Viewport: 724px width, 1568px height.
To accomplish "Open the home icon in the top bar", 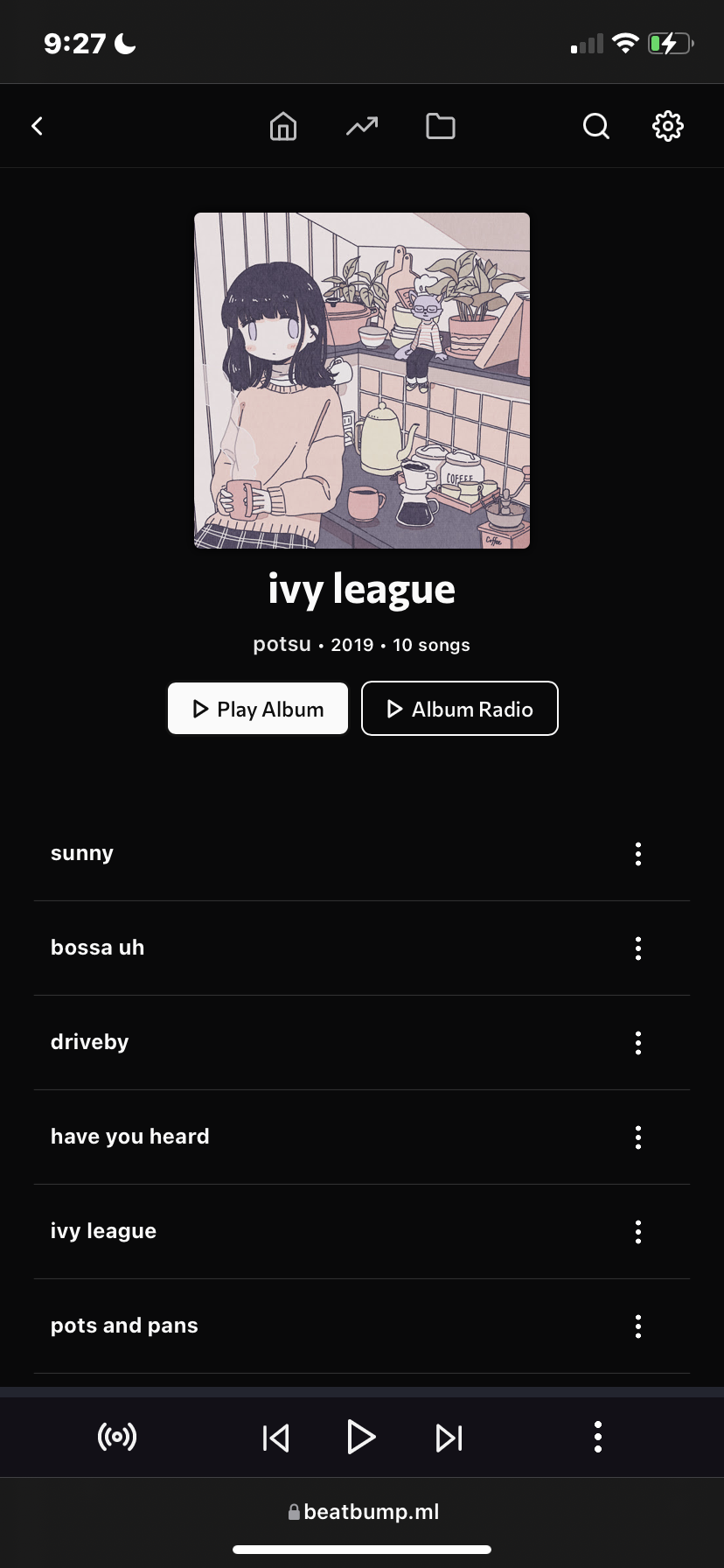I will (x=283, y=126).
